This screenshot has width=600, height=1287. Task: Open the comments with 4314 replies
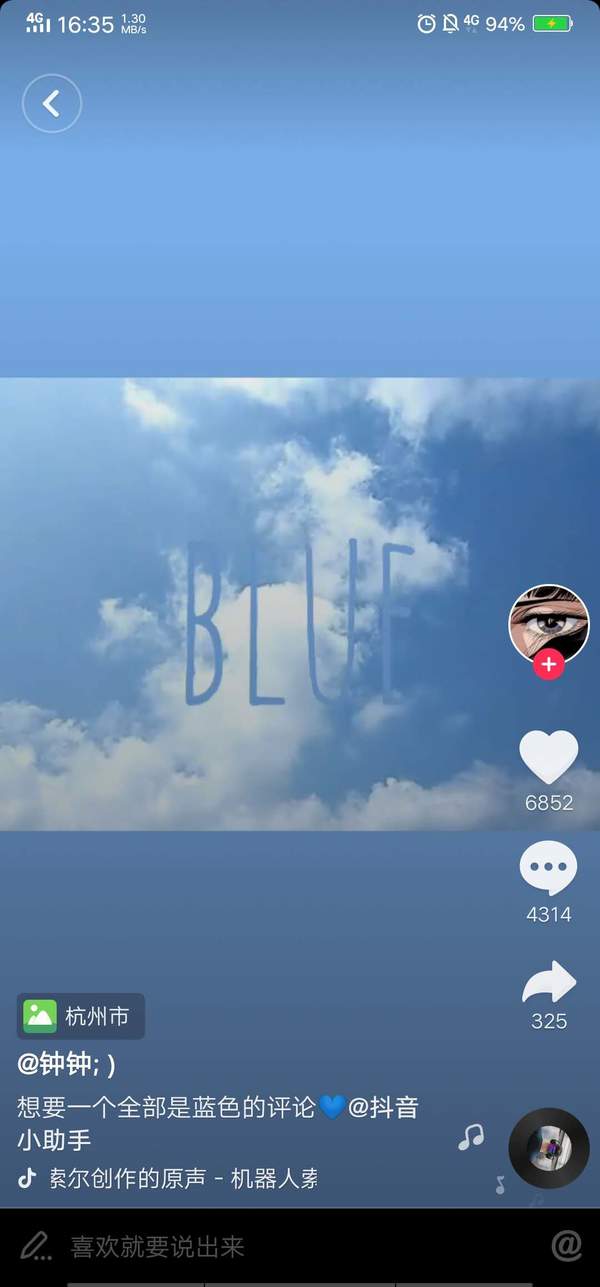(549, 868)
